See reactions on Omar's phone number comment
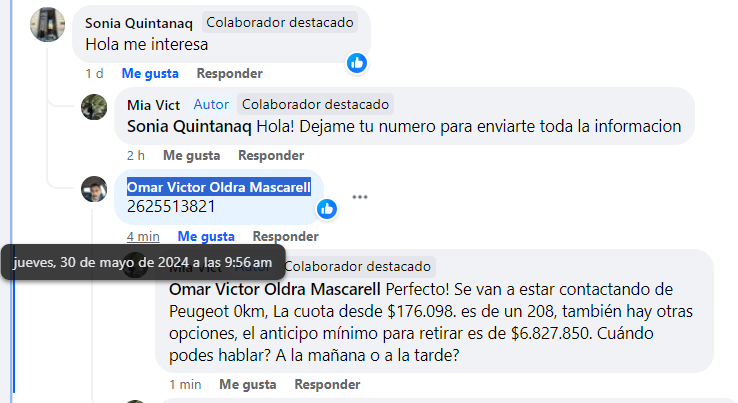This screenshot has width=738, height=403. (327, 209)
